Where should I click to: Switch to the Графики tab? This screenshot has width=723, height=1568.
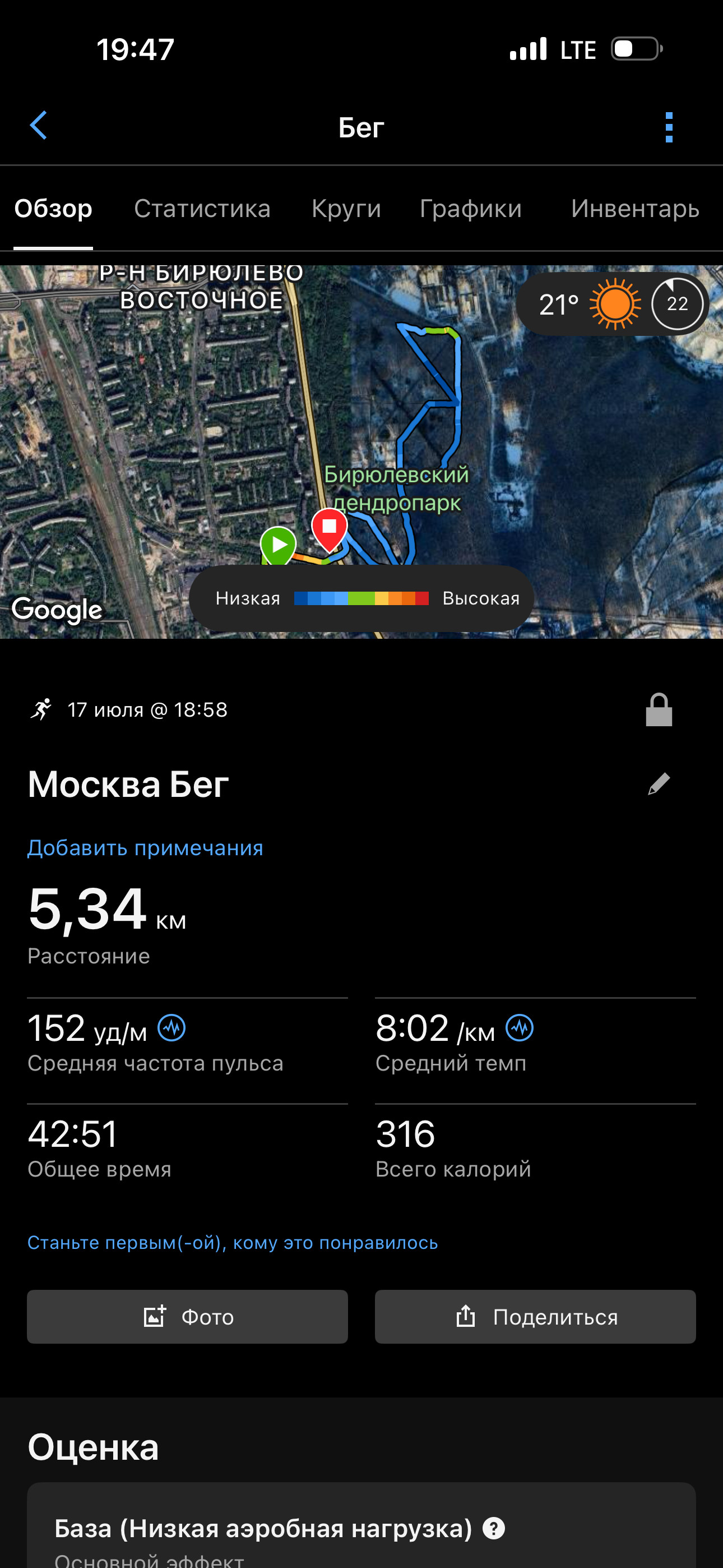click(x=470, y=209)
